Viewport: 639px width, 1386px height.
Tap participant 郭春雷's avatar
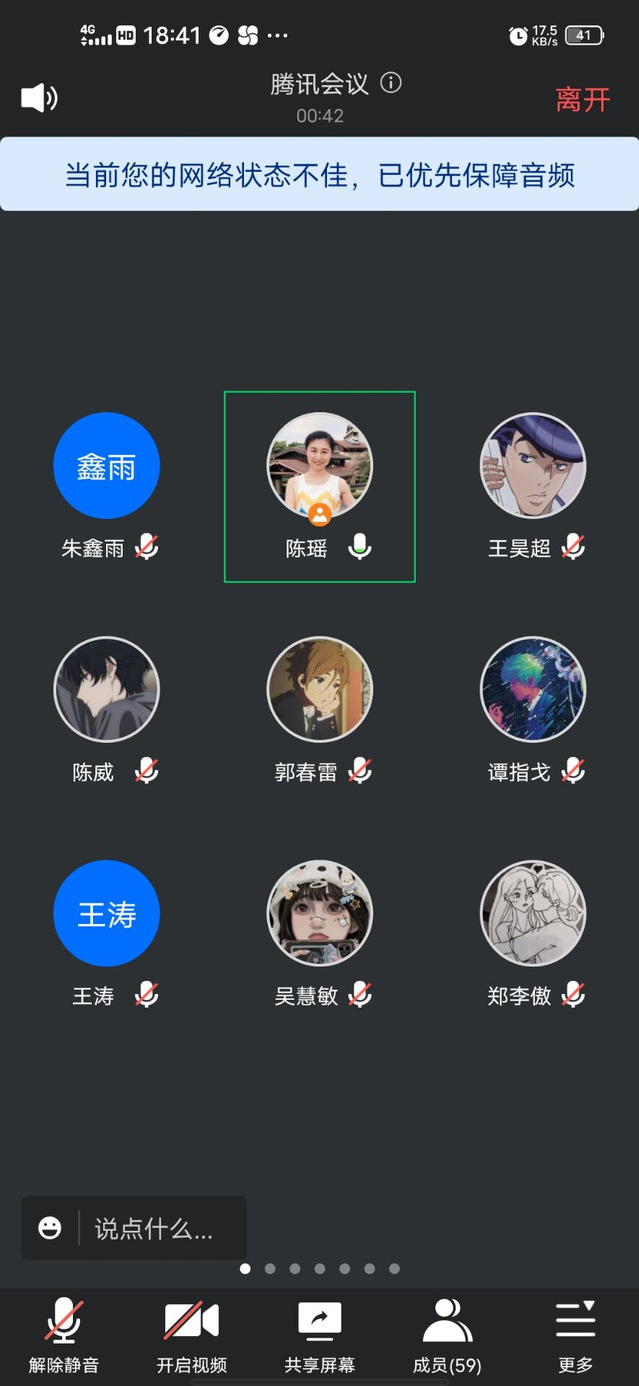[319, 690]
